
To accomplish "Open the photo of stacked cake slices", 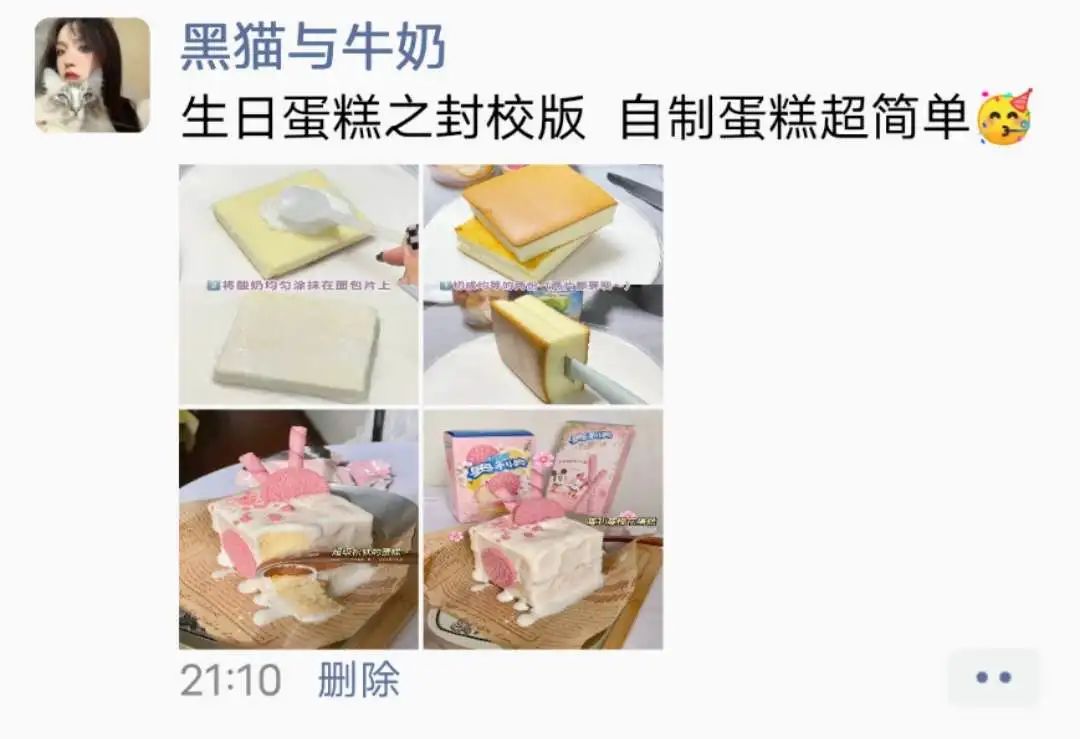I will tap(542, 284).
